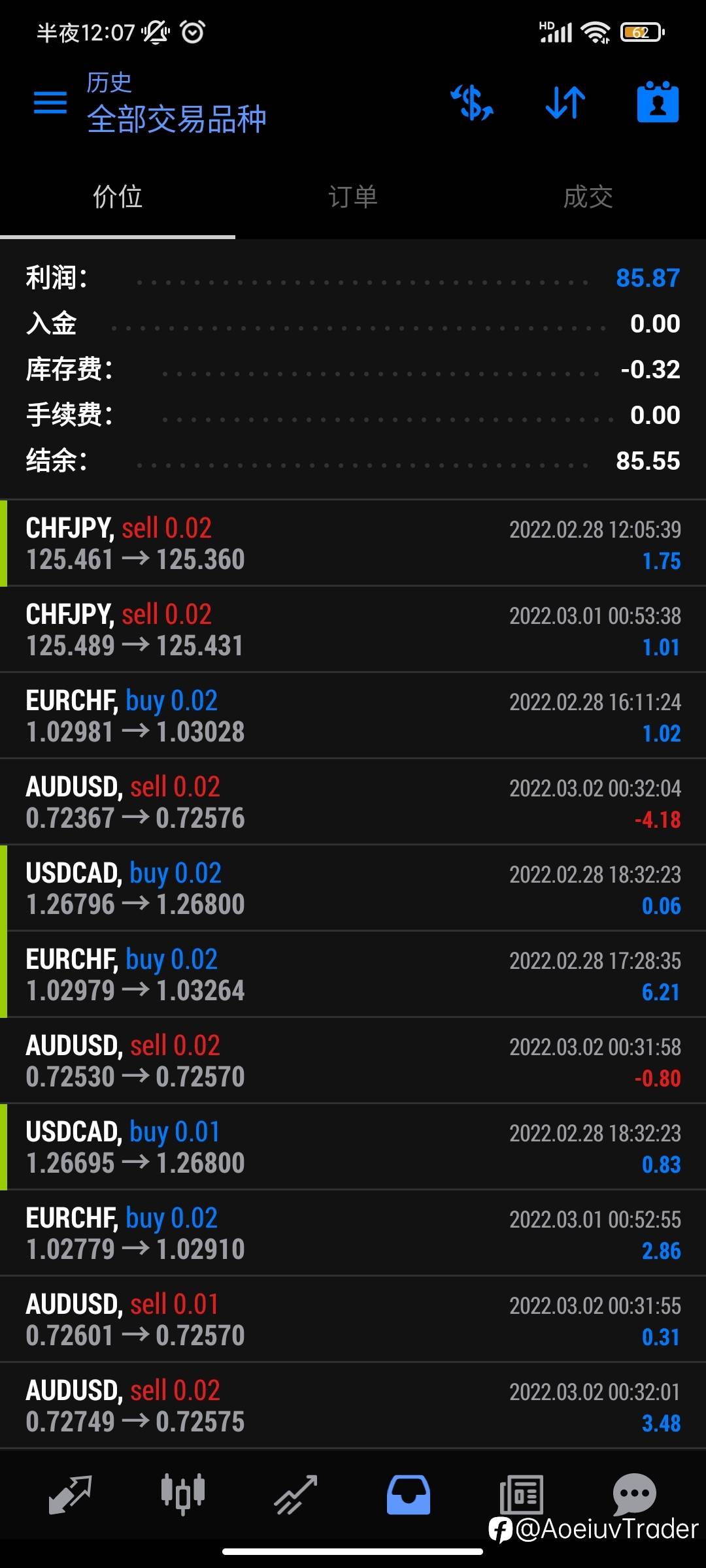Open USDCAD buy 0.01 trade entry
The width and height of the screenshot is (706, 1568).
coord(353,1147)
